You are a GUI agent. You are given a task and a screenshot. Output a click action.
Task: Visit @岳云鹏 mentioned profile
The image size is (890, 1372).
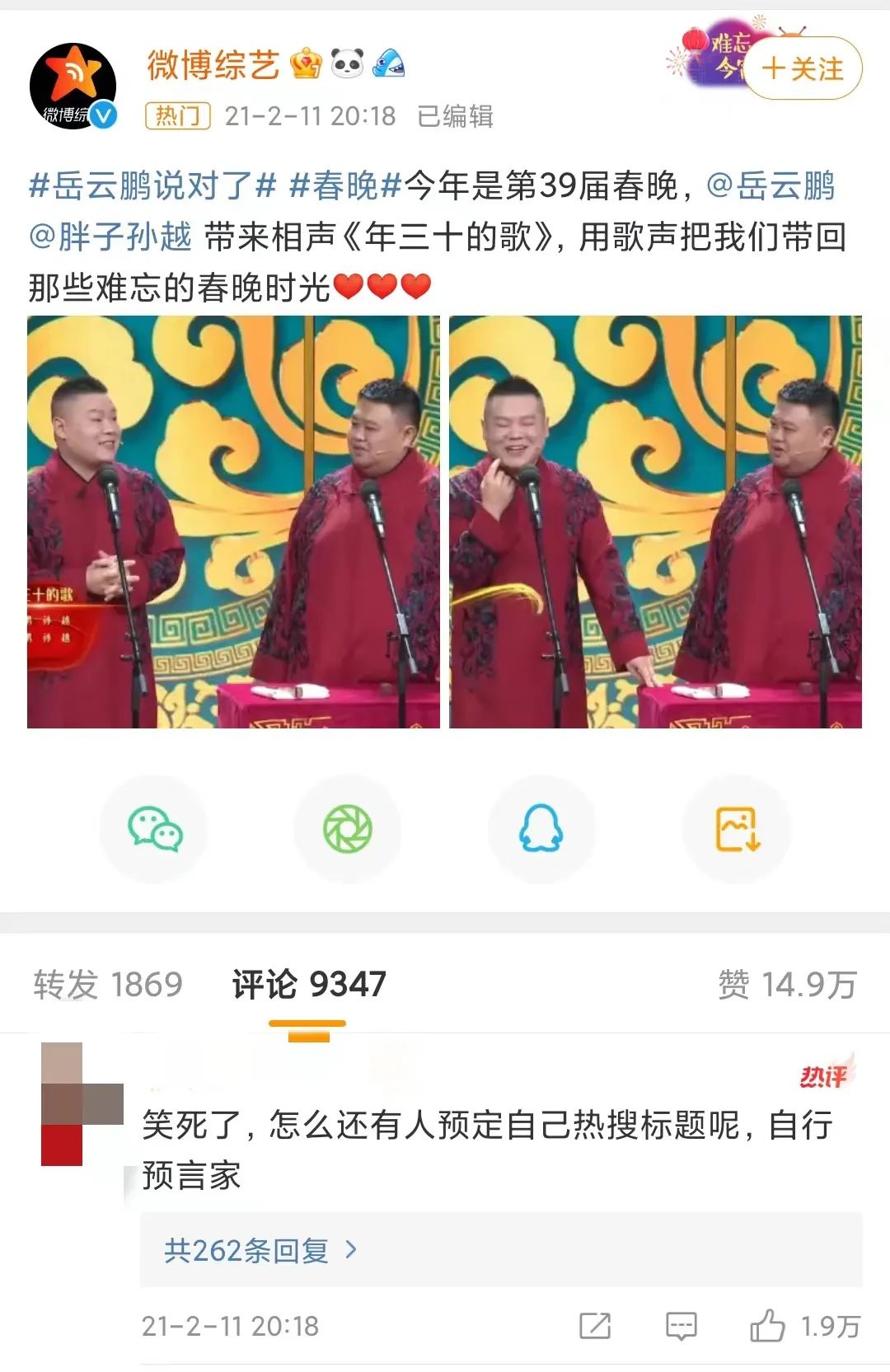771,186
